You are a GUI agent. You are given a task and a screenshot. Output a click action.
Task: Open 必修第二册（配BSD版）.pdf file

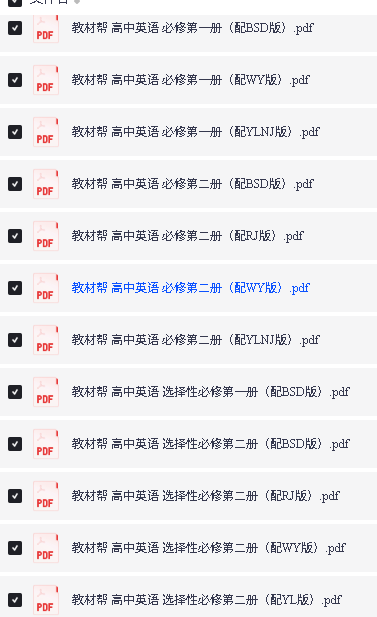[x=192, y=184]
